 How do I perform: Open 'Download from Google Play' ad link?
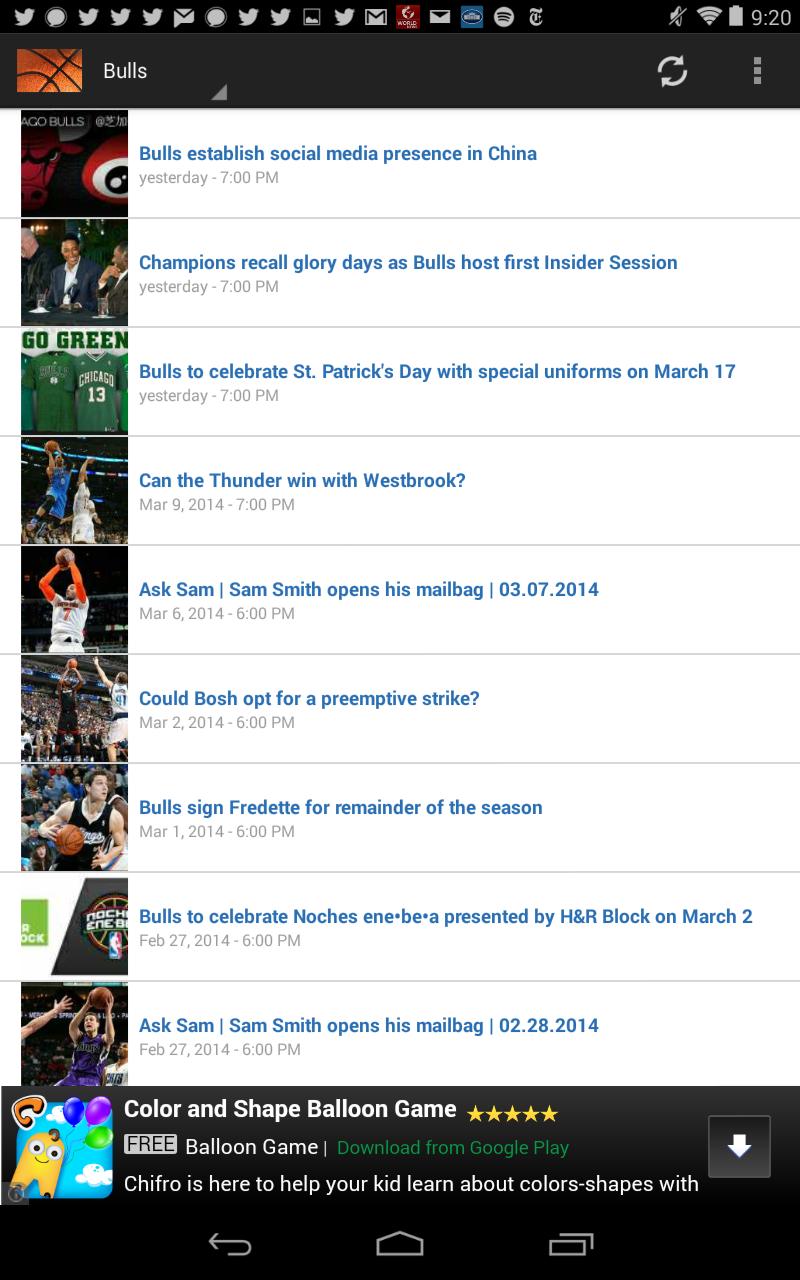point(452,1147)
